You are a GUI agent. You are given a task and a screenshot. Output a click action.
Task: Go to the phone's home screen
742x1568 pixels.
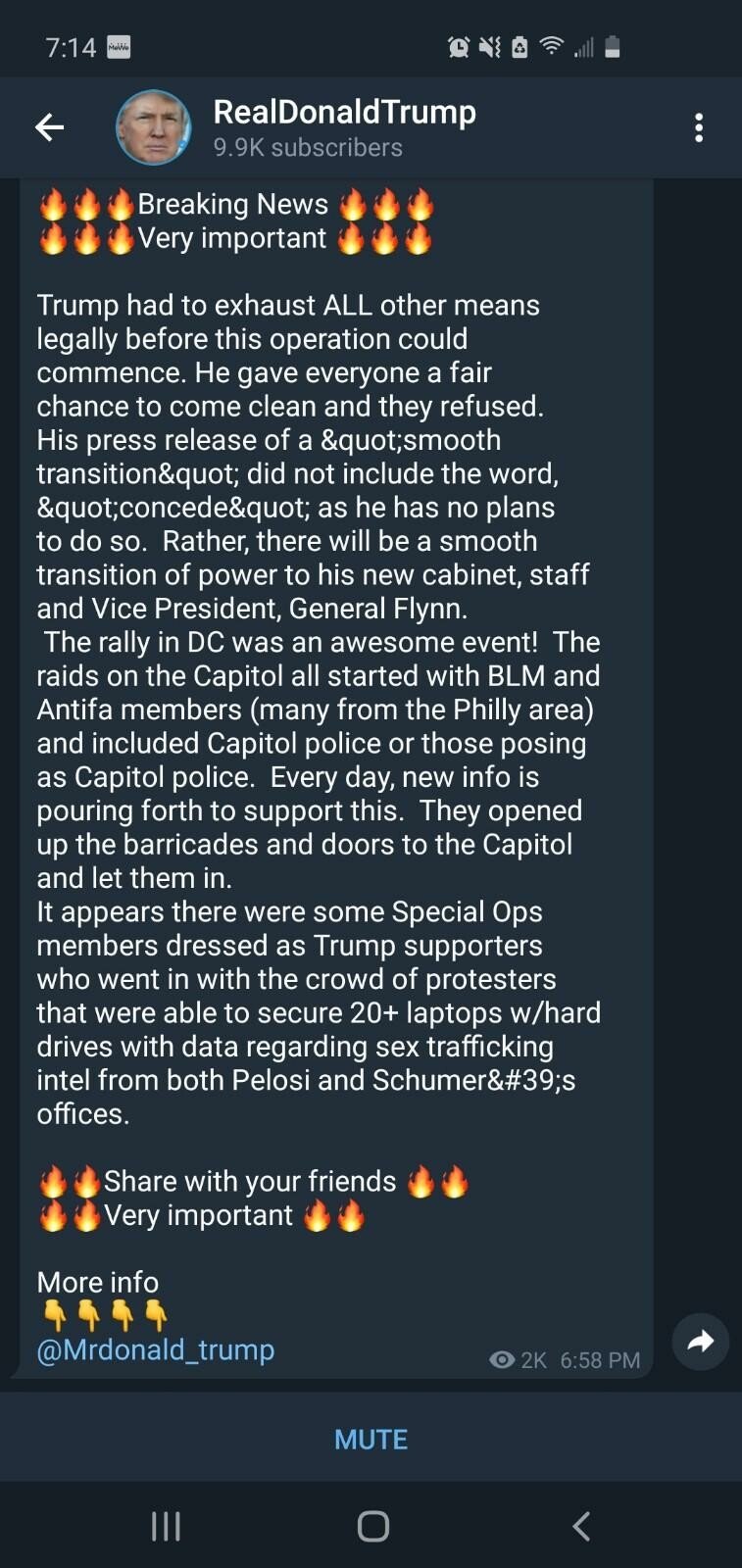372,1526
